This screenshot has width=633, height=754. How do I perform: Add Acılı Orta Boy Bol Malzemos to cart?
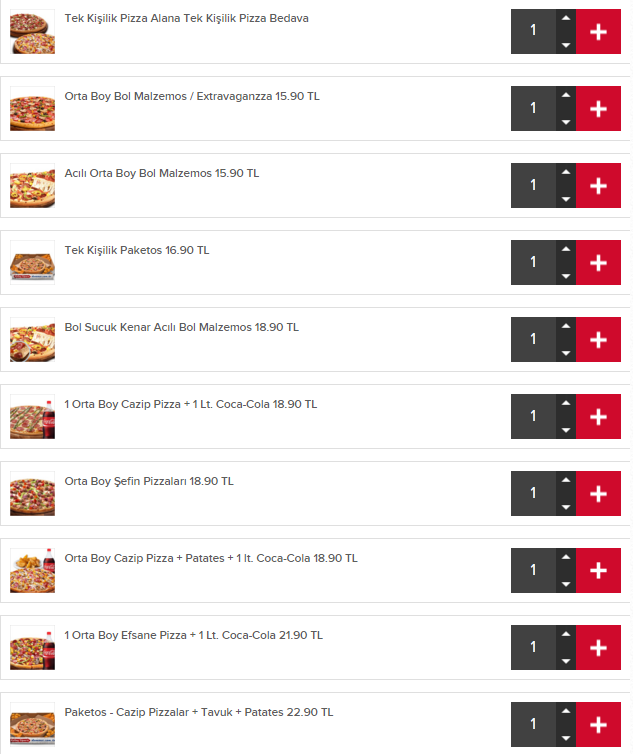598,185
